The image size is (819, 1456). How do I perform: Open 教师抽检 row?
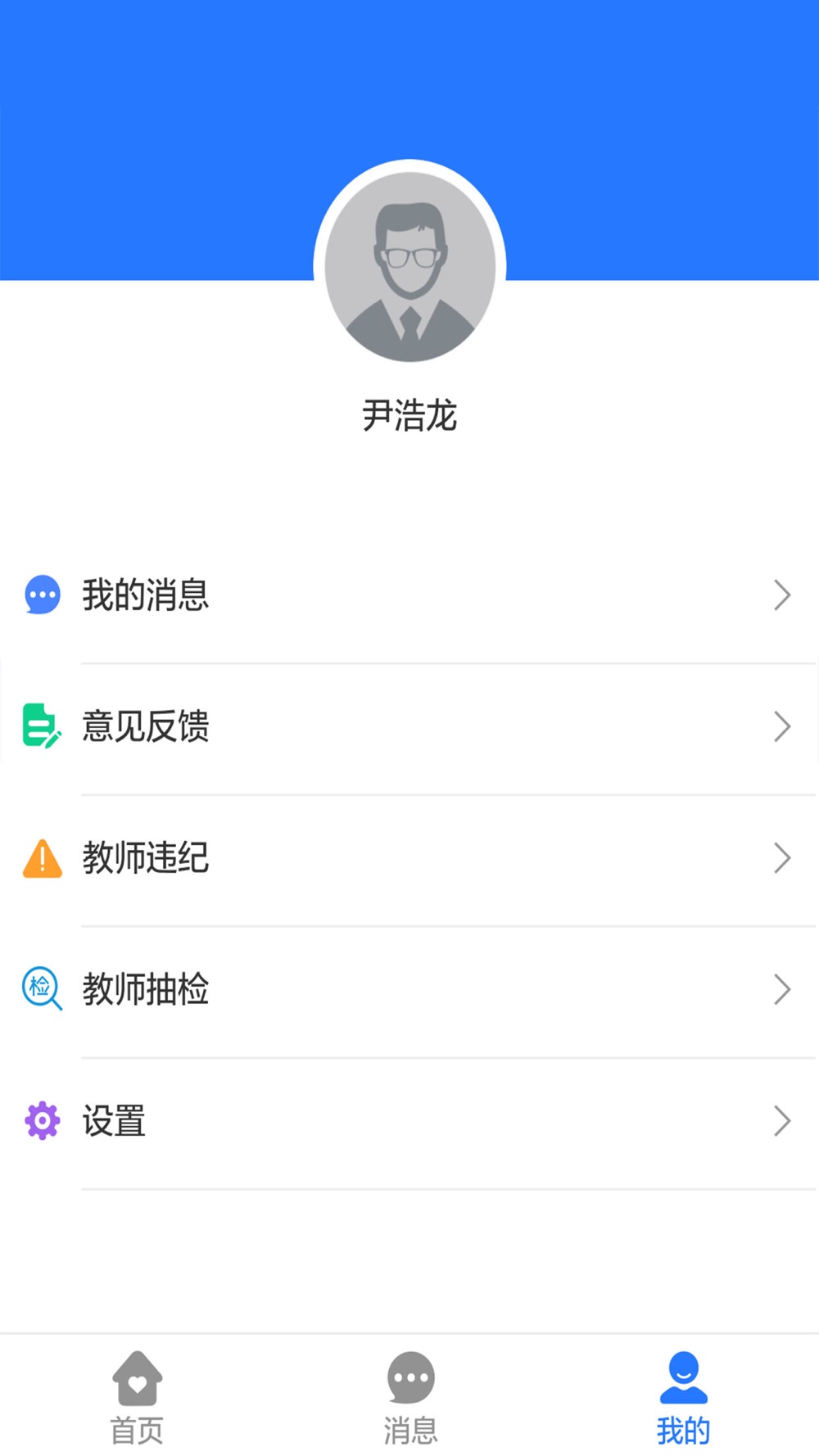click(x=409, y=989)
